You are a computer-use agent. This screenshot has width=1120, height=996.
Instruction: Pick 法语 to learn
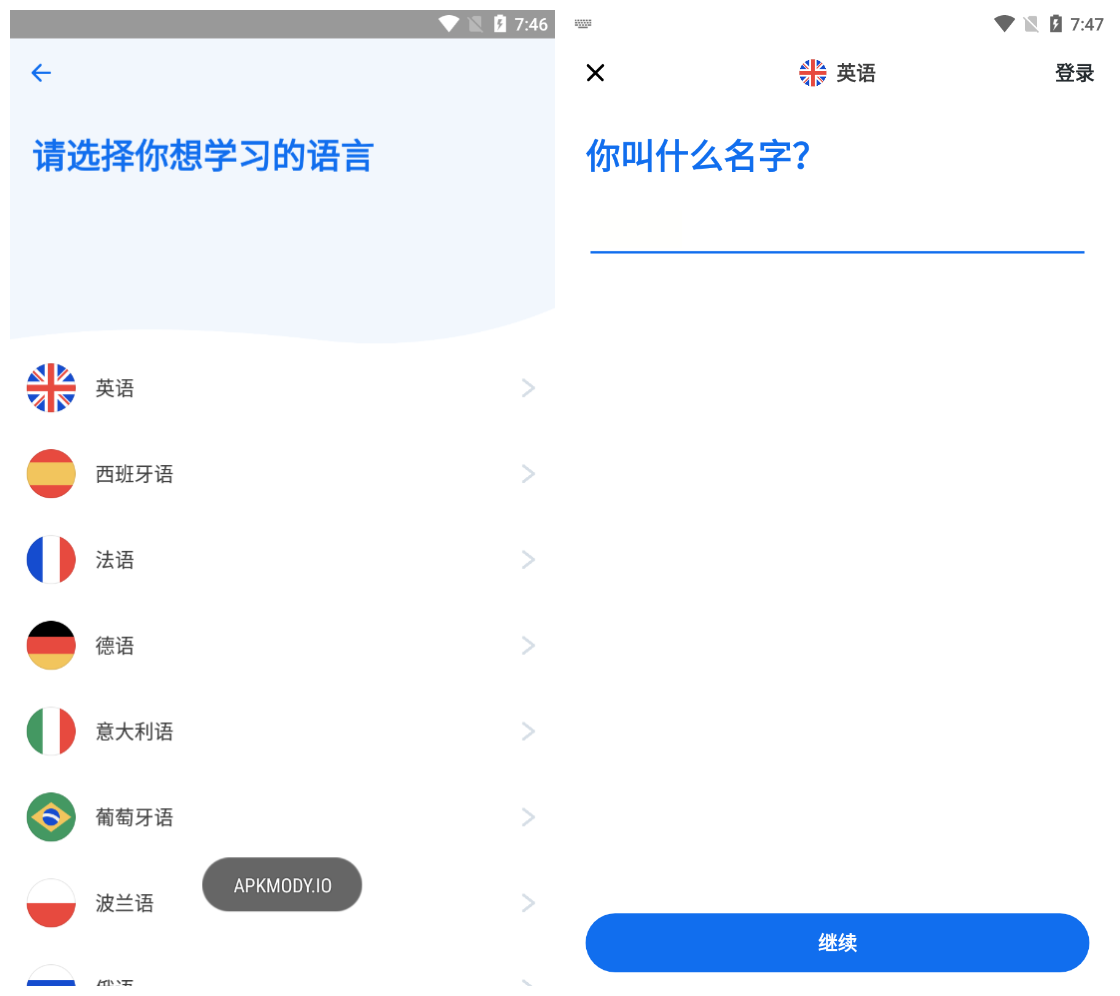point(280,560)
